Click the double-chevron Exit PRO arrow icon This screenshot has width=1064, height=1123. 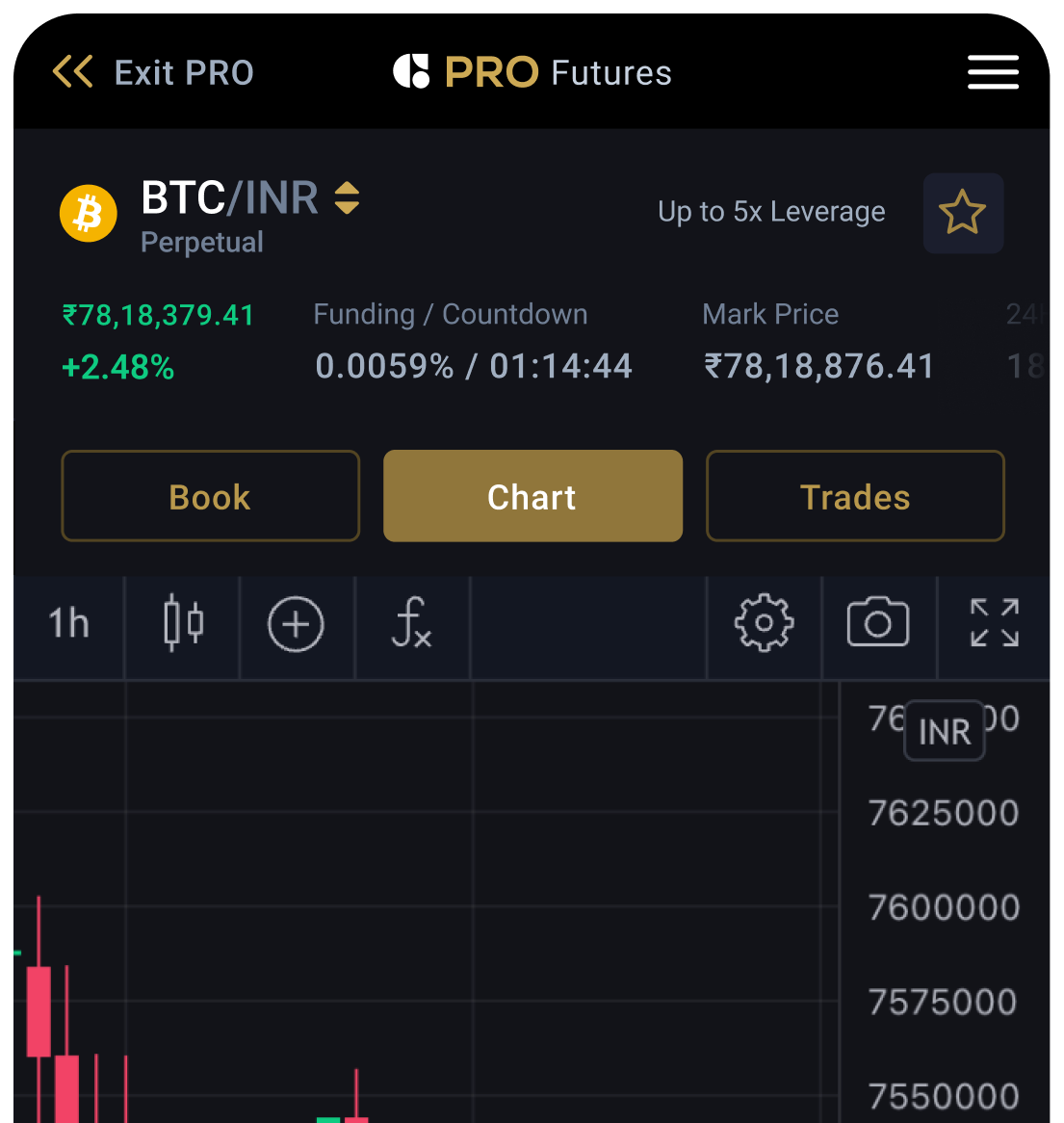(73, 70)
